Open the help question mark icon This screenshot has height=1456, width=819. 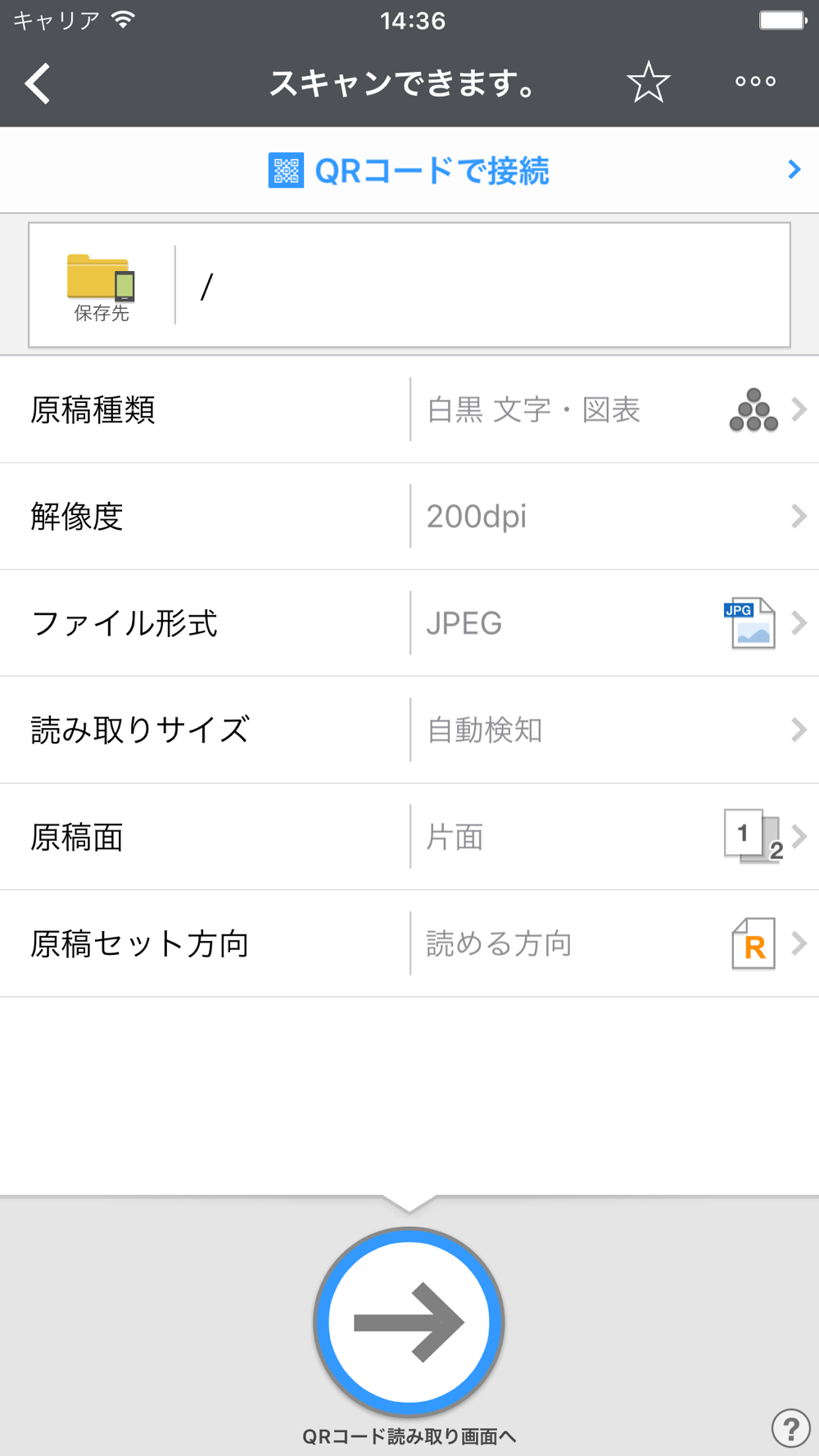click(x=790, y=1428)
